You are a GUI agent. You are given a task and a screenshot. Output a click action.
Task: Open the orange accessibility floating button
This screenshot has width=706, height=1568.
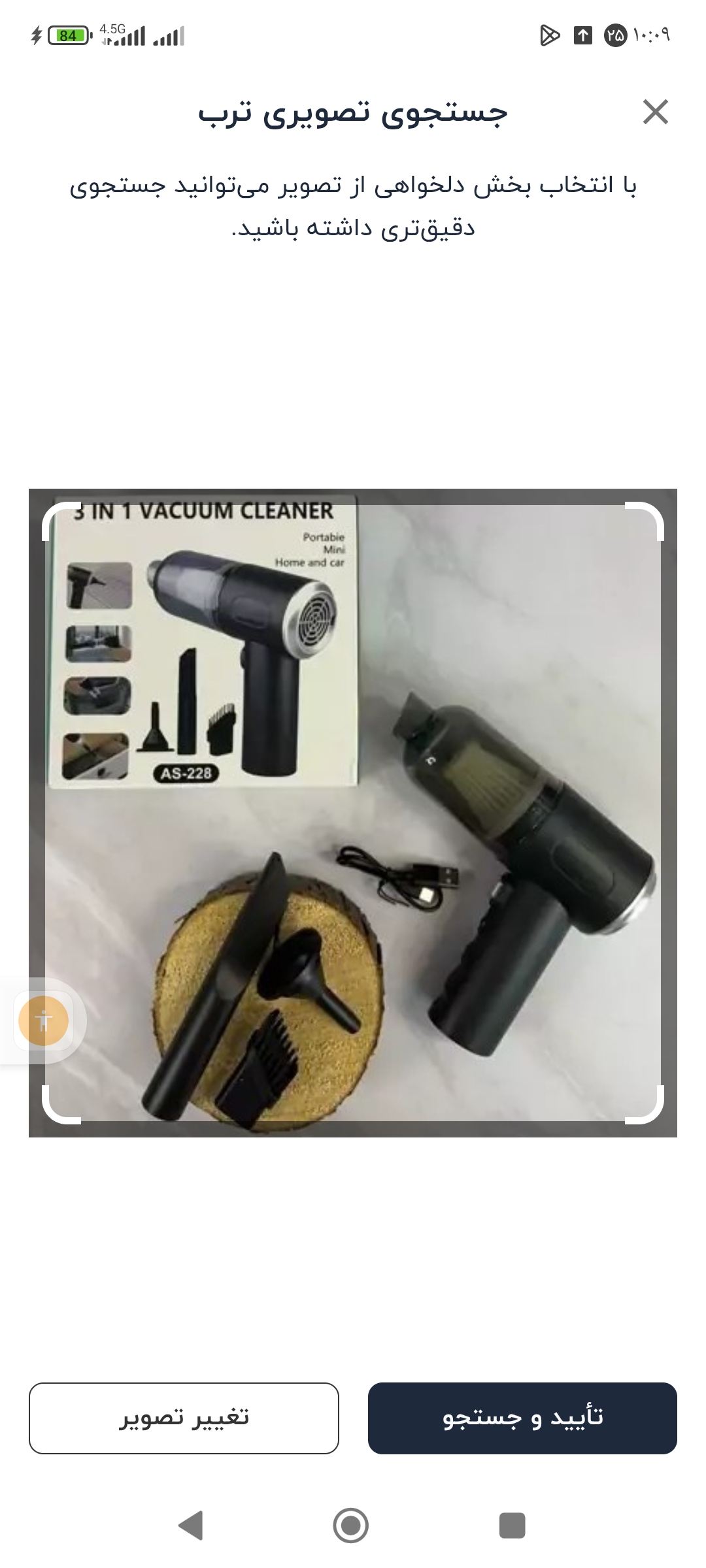click(44, 1021)
